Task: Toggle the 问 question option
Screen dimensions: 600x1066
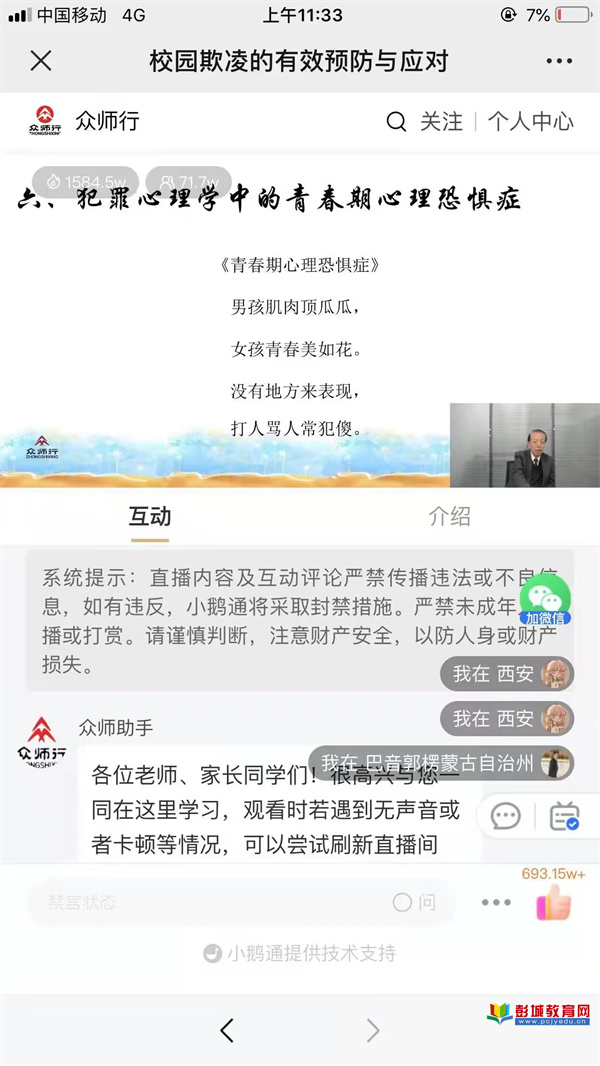Action: coord(414,902)
